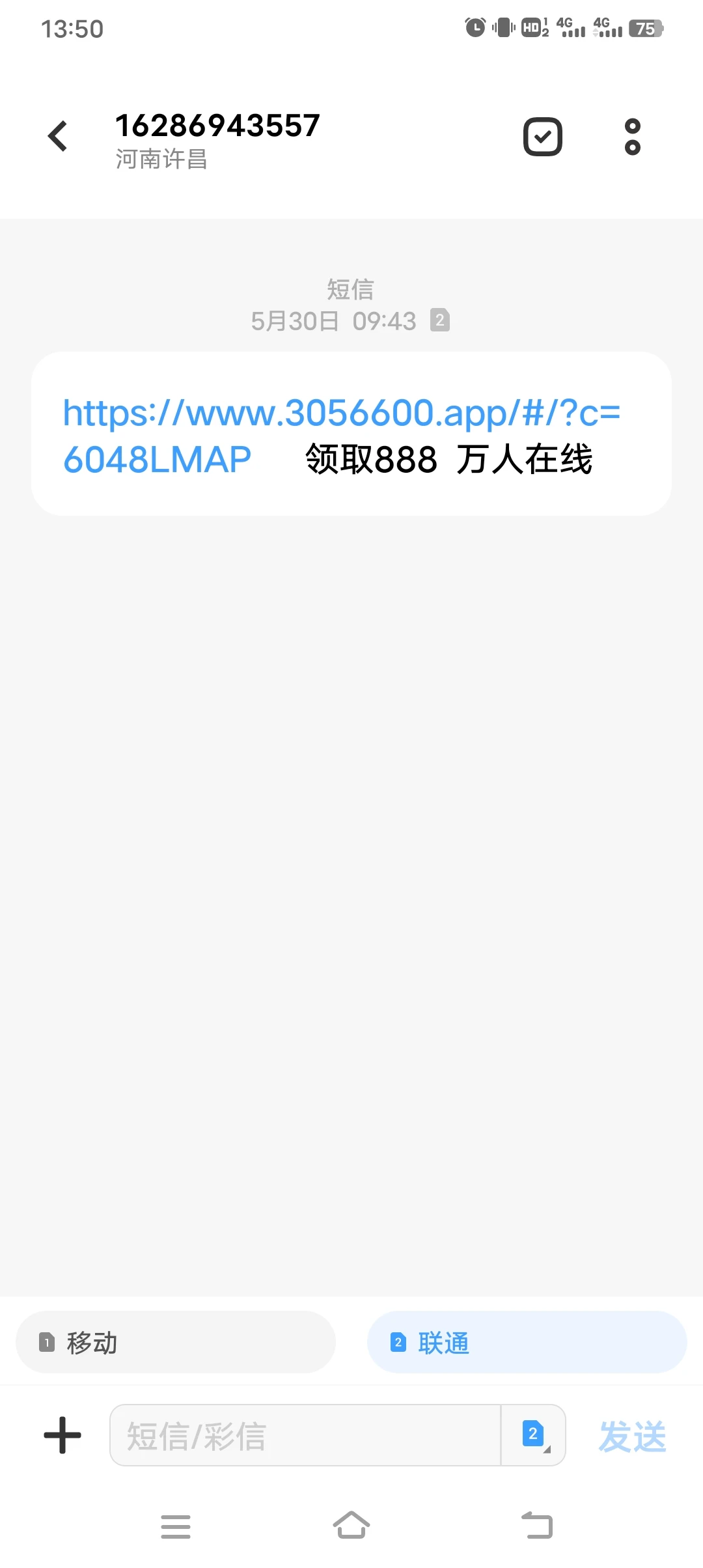Viewport: 703px width, 1568px height.
Task: Open the more options menu icon
Action: 631,136
